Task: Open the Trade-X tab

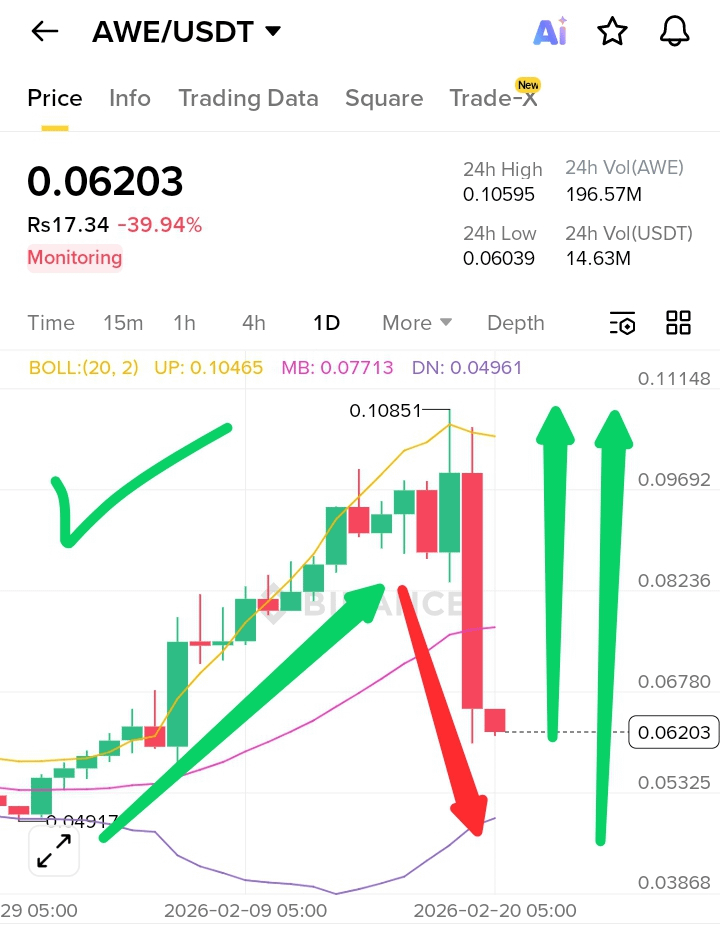Action: point(493,98)
